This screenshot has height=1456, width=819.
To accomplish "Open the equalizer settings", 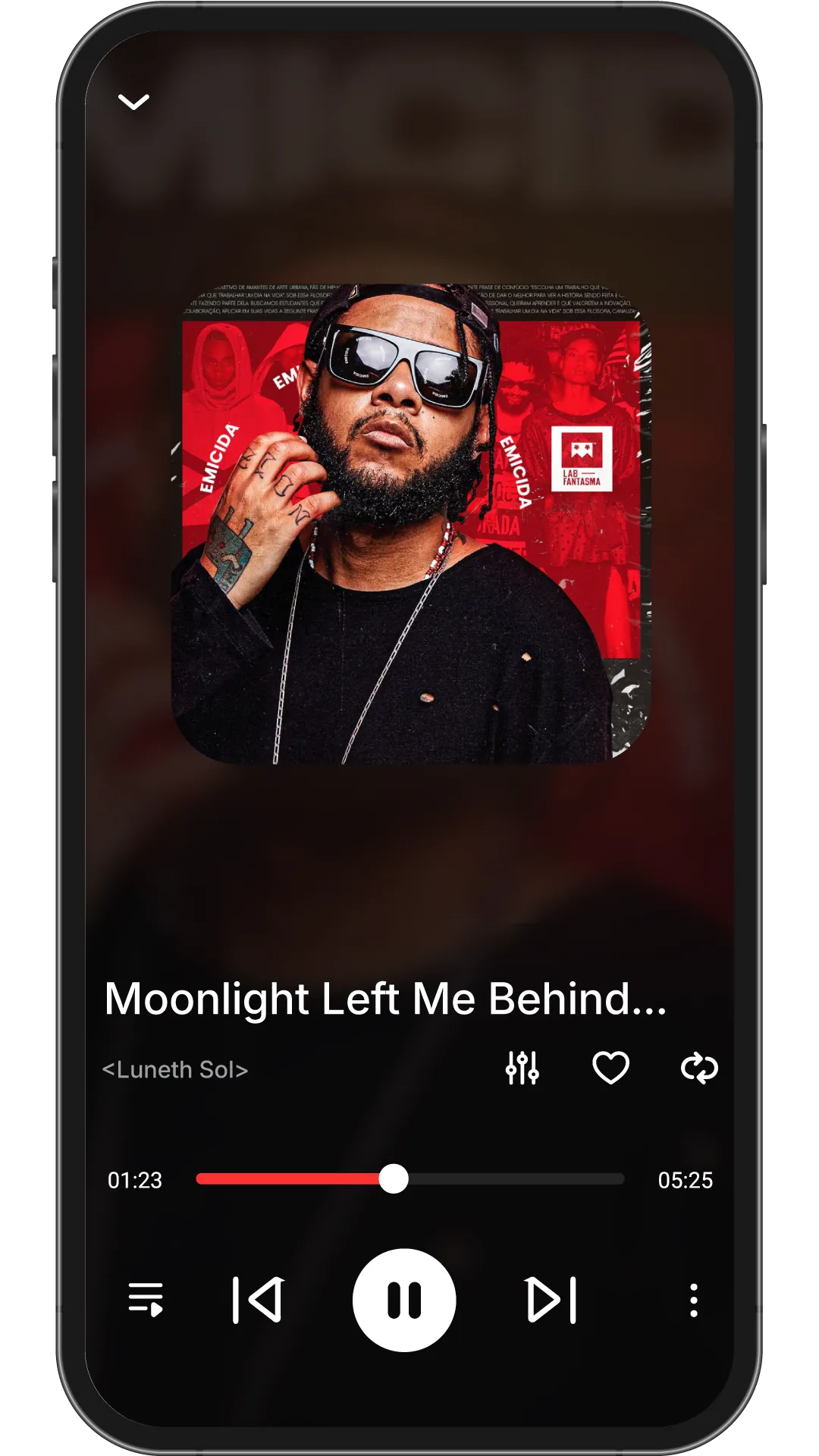I will pos(522,1068).
